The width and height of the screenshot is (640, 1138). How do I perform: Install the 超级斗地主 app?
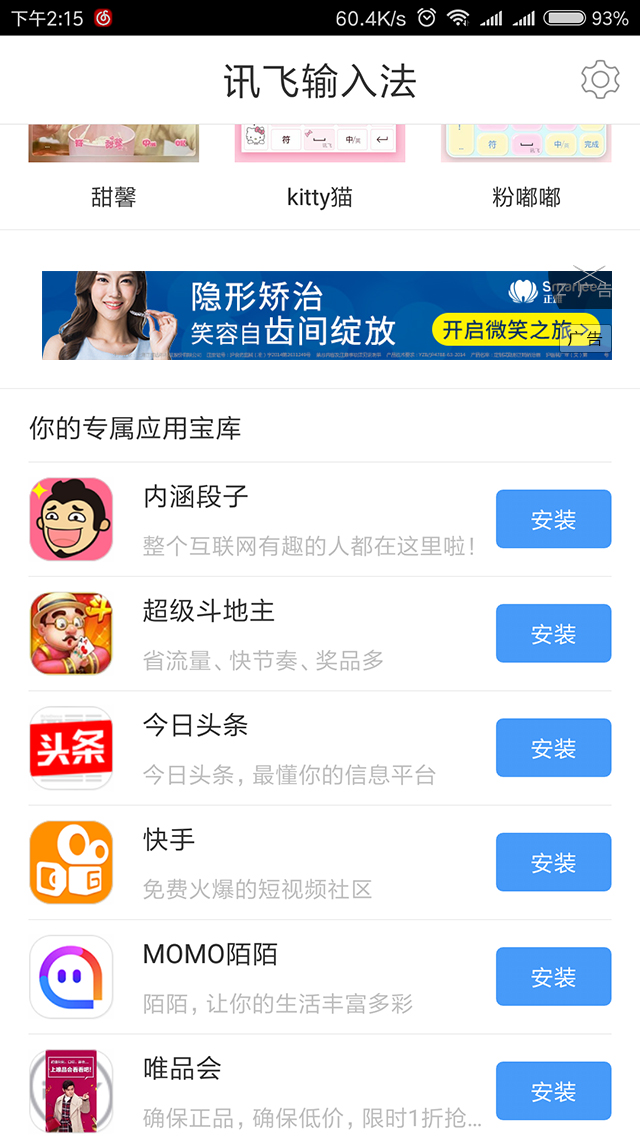coord(553,633)
